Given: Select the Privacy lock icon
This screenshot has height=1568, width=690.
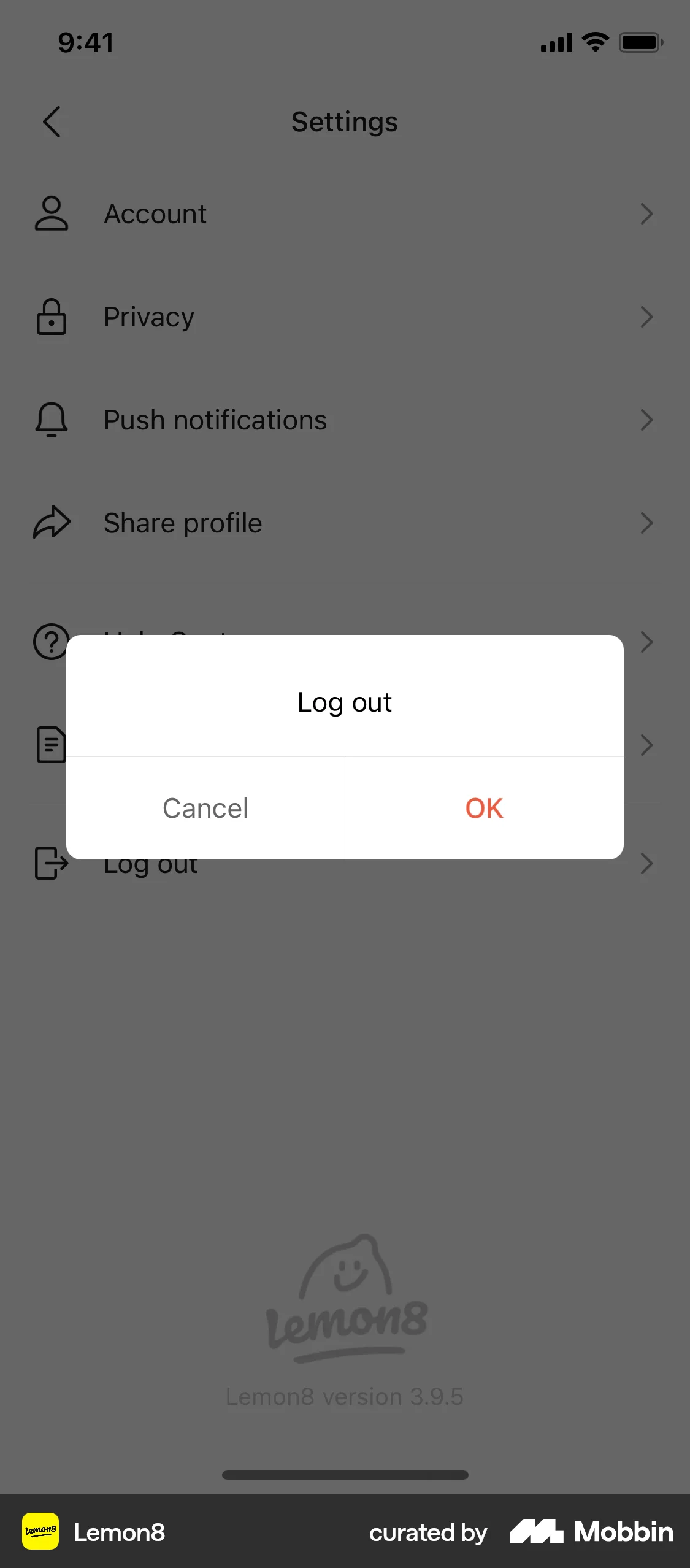Looking at the screenshot, I should coord(52,317).
